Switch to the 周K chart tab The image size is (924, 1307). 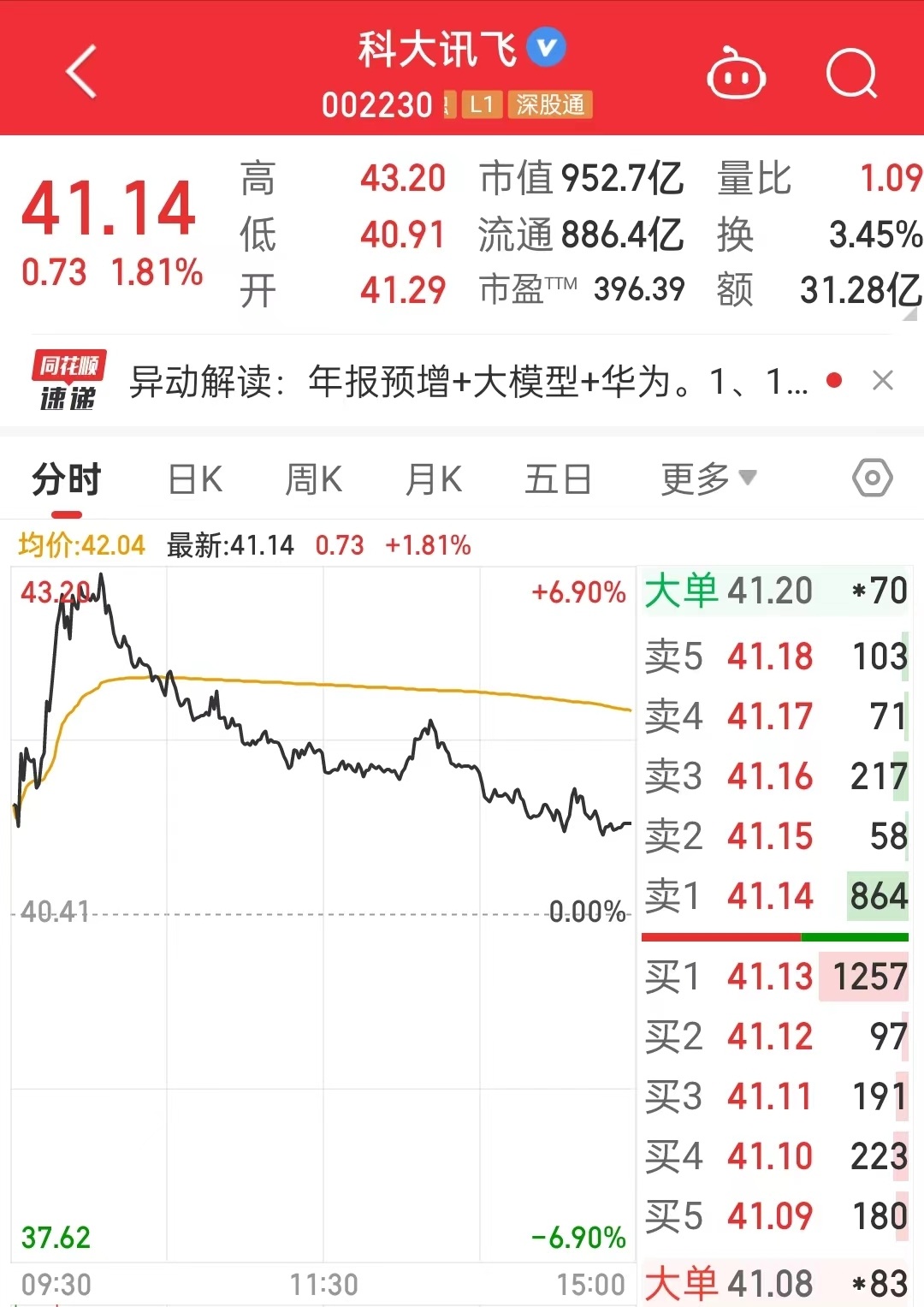point(313,479)
